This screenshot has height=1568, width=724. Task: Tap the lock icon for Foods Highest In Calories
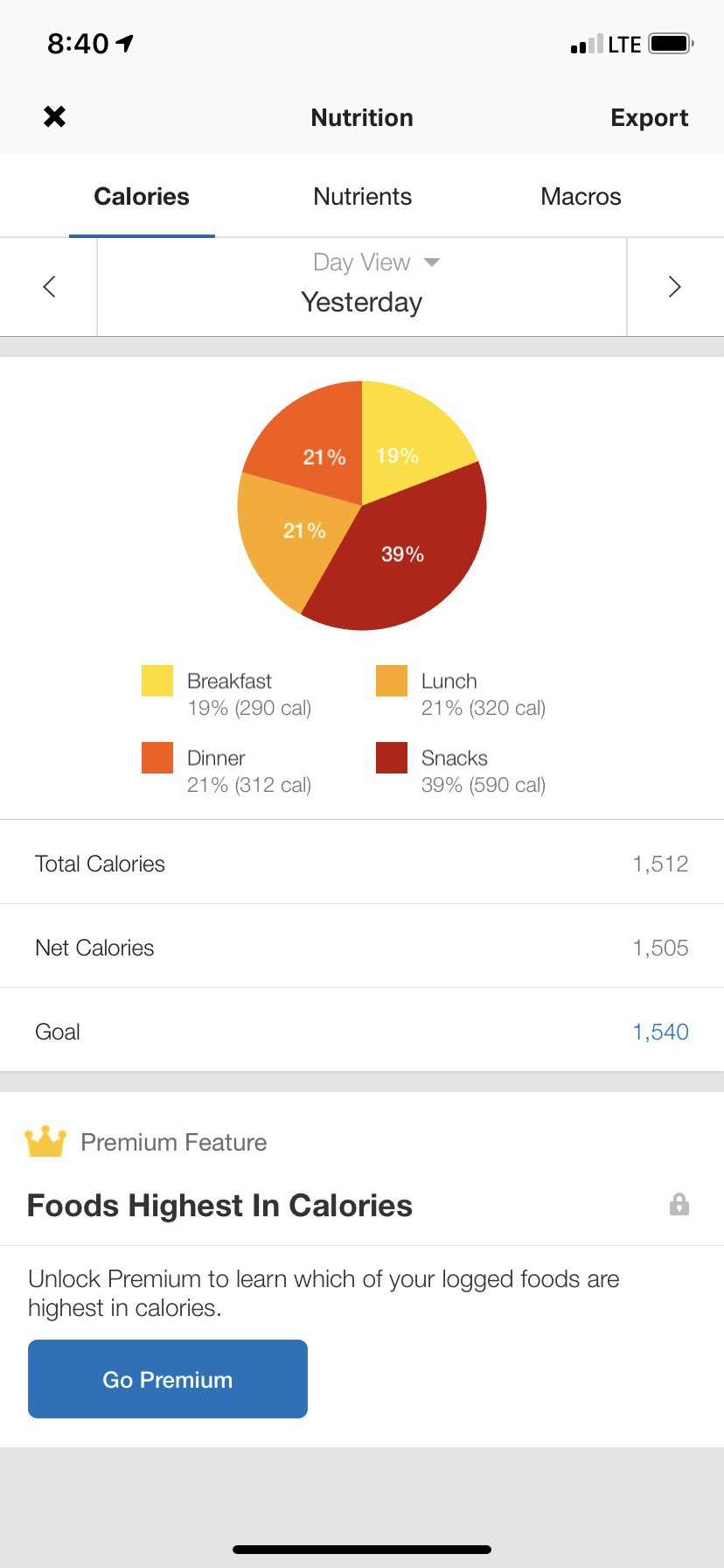coord(679,1205)
